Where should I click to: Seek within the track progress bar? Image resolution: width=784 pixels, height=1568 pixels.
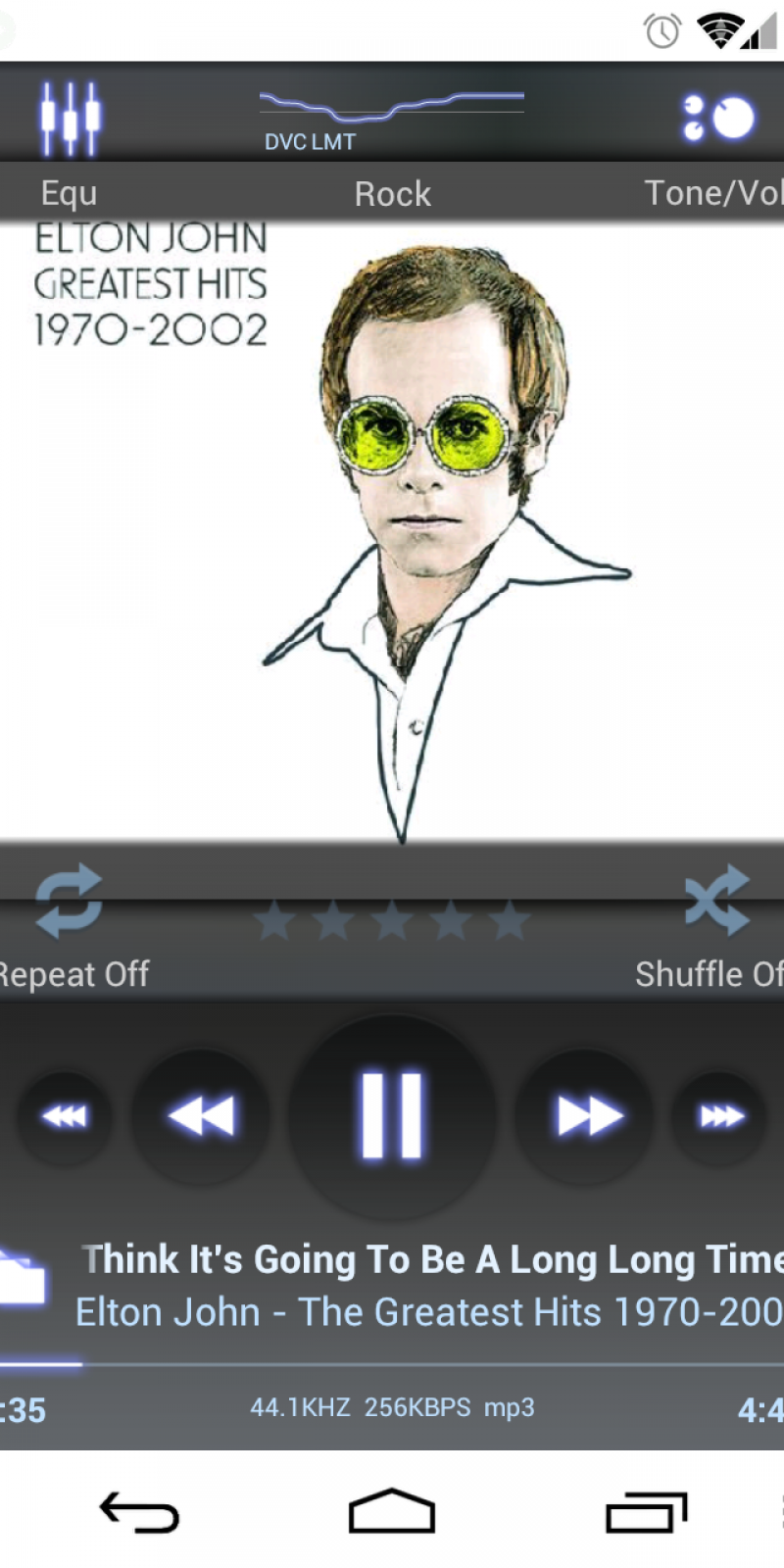tap(392, 1363)
